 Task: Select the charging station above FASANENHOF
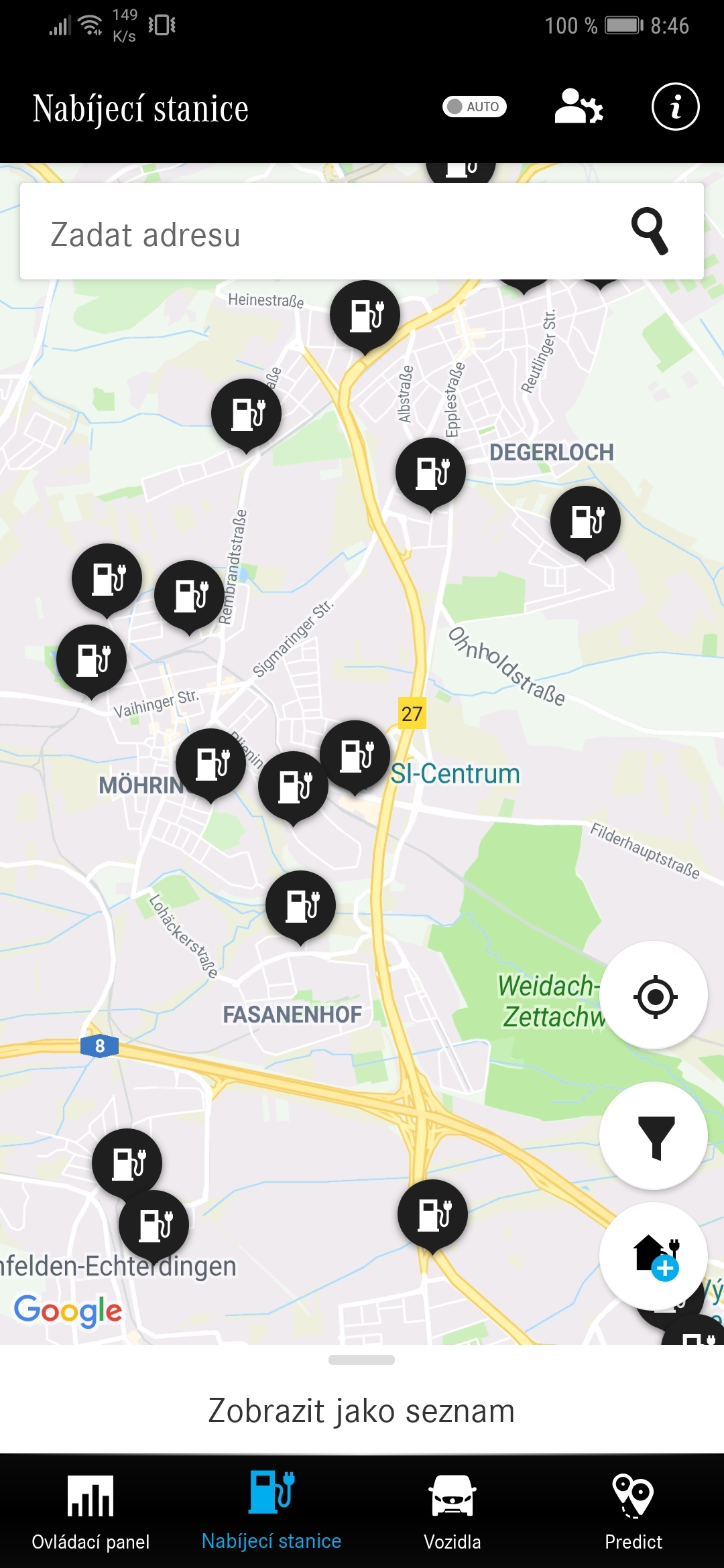pyautogui.click(x=300, y=905)
